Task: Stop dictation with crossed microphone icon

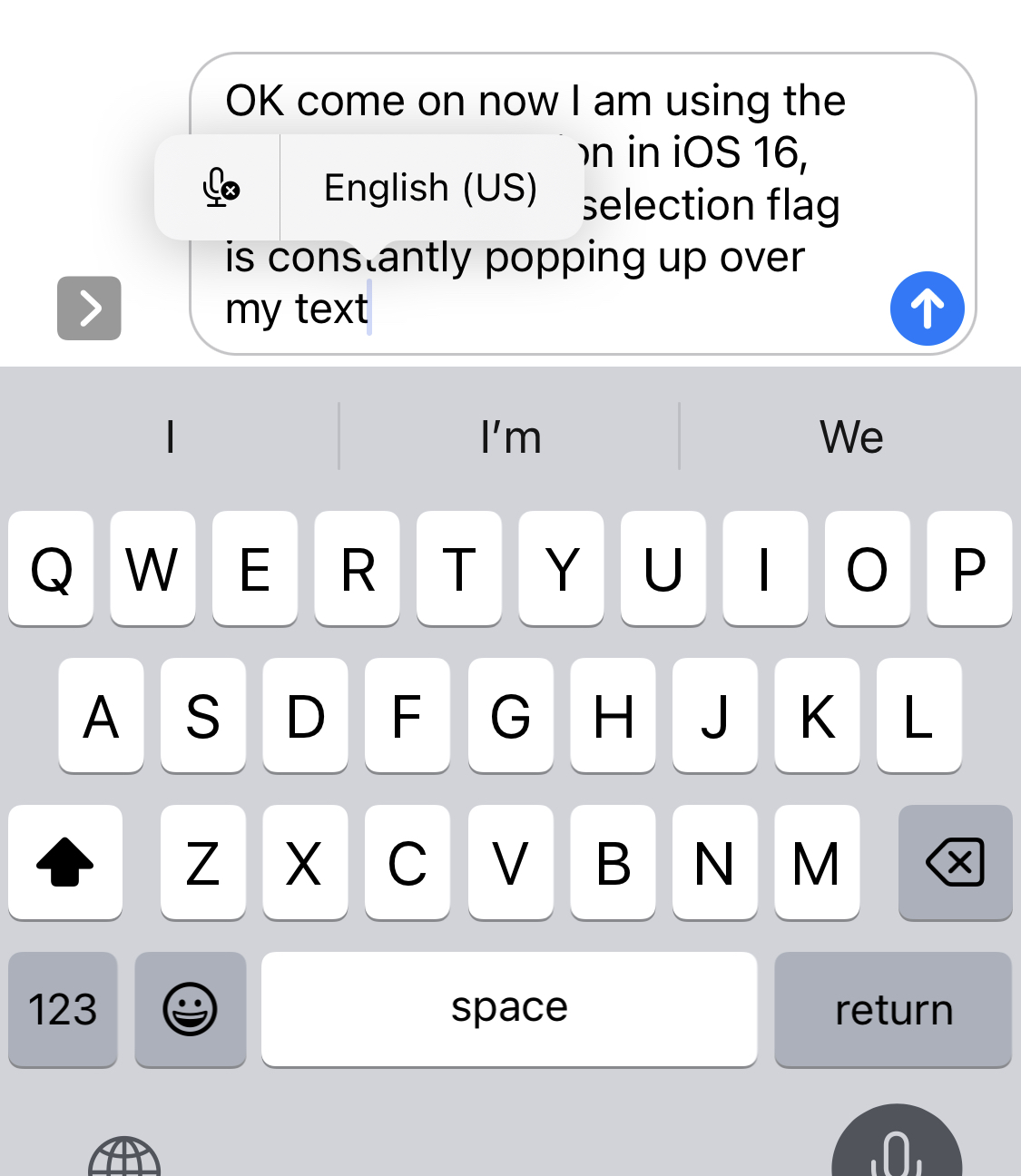Action: 219,188
